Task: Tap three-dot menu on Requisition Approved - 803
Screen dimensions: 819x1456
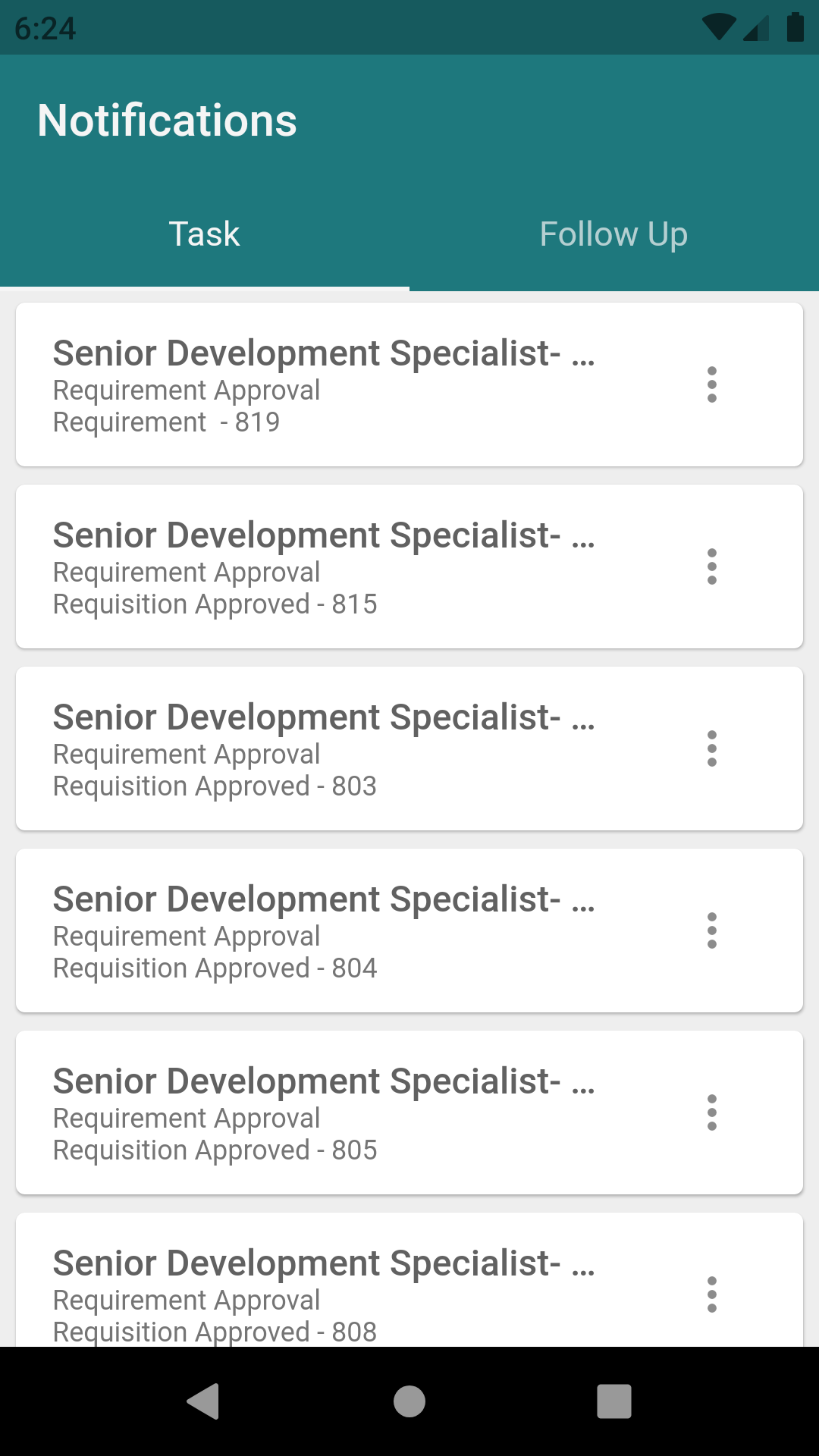Action: (x=711, y=749)
